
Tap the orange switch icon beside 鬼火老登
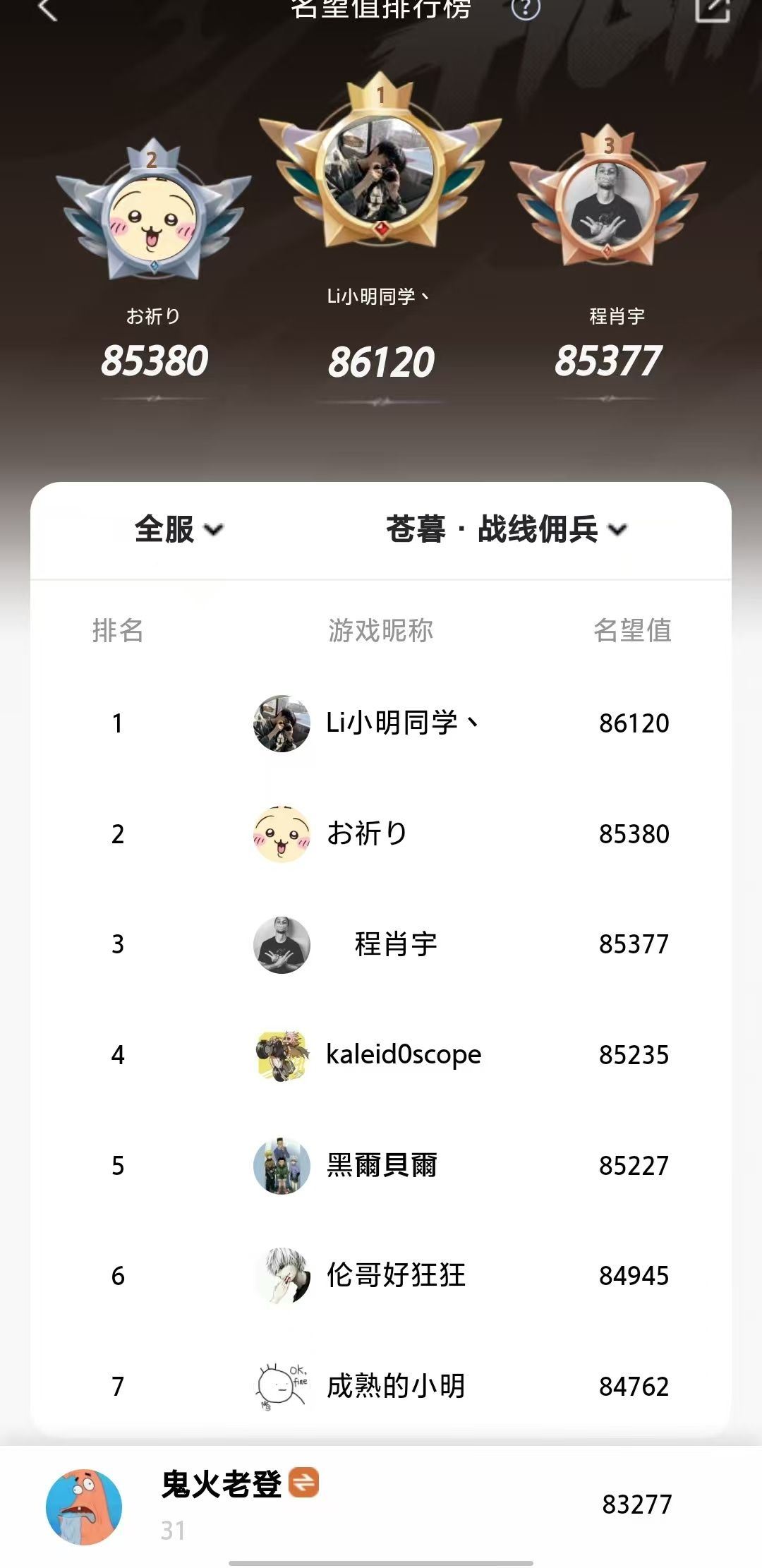[304, 1483]
